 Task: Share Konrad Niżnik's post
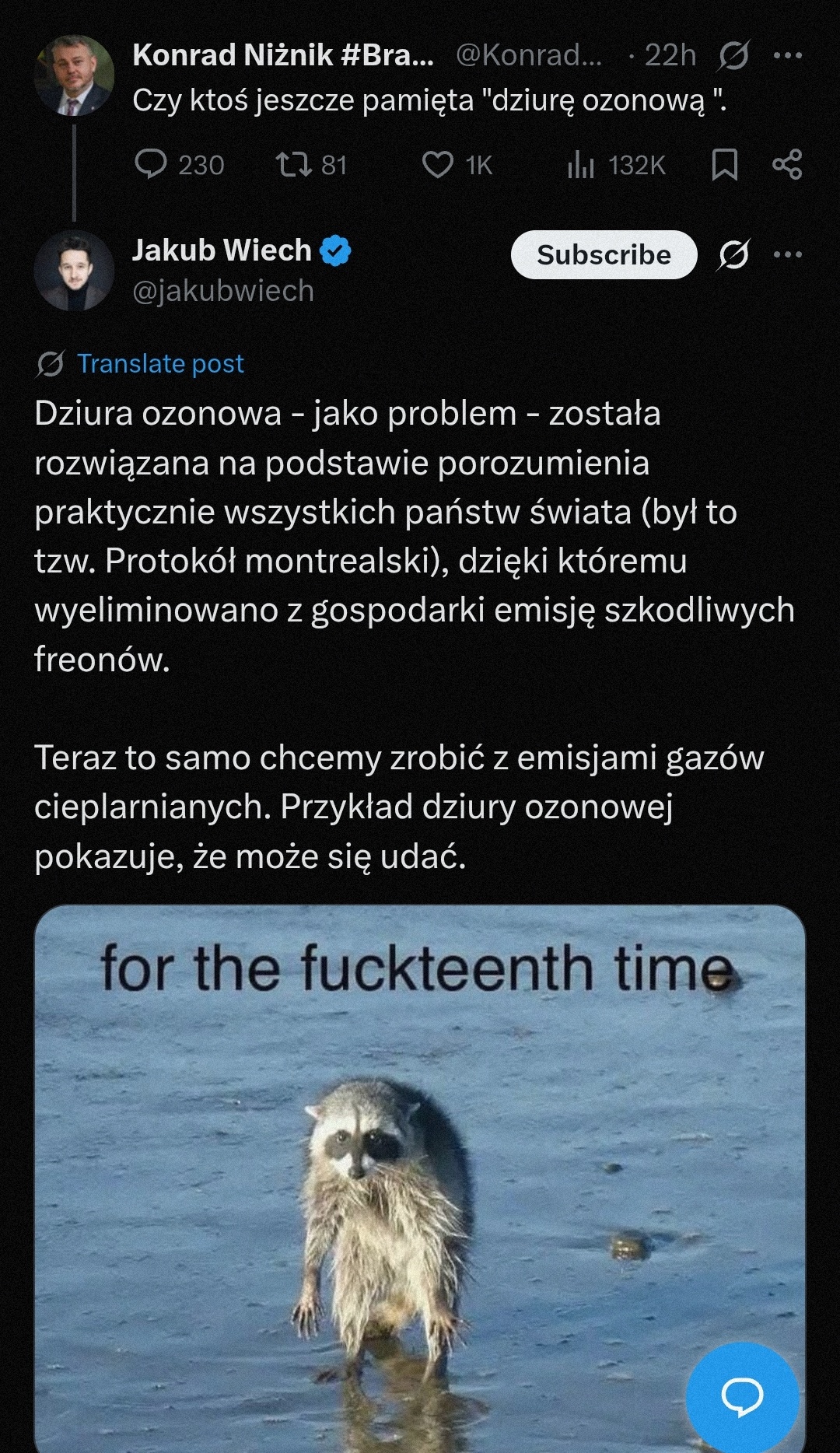click(x=786, y=165)
